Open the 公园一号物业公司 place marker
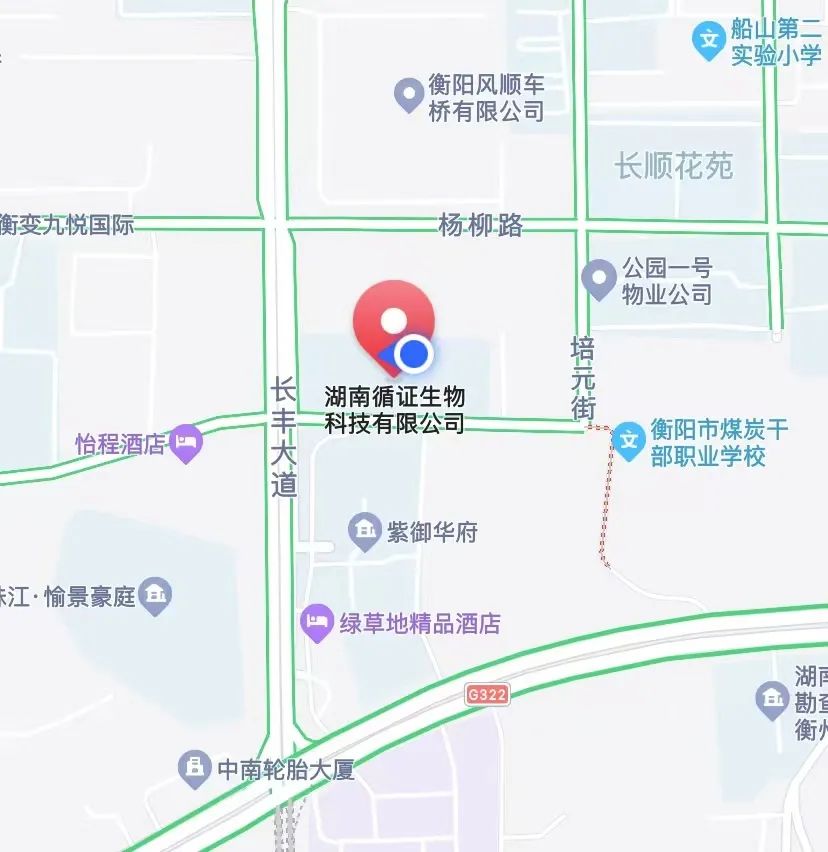828x852 pixels. (599, 279)
